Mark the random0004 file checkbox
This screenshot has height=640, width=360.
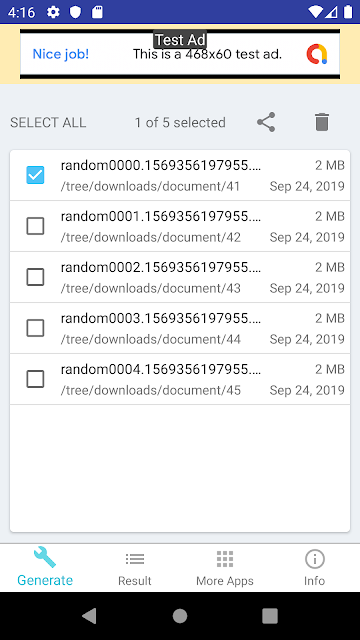tap(35, 379)
